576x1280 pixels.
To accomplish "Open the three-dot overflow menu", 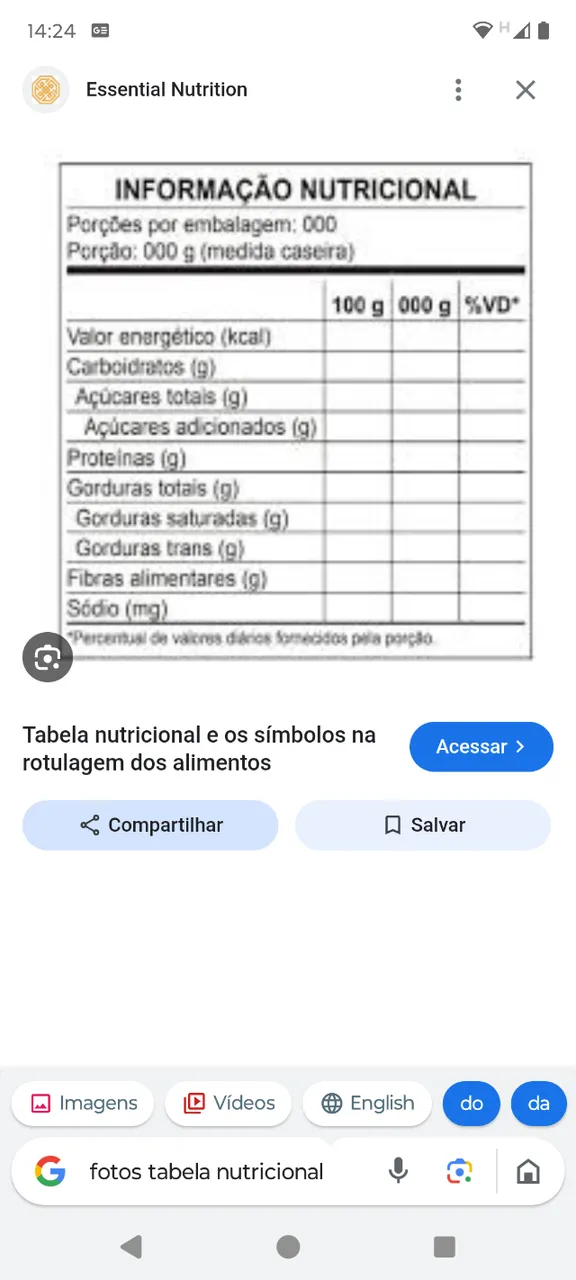I will [458, 90].
